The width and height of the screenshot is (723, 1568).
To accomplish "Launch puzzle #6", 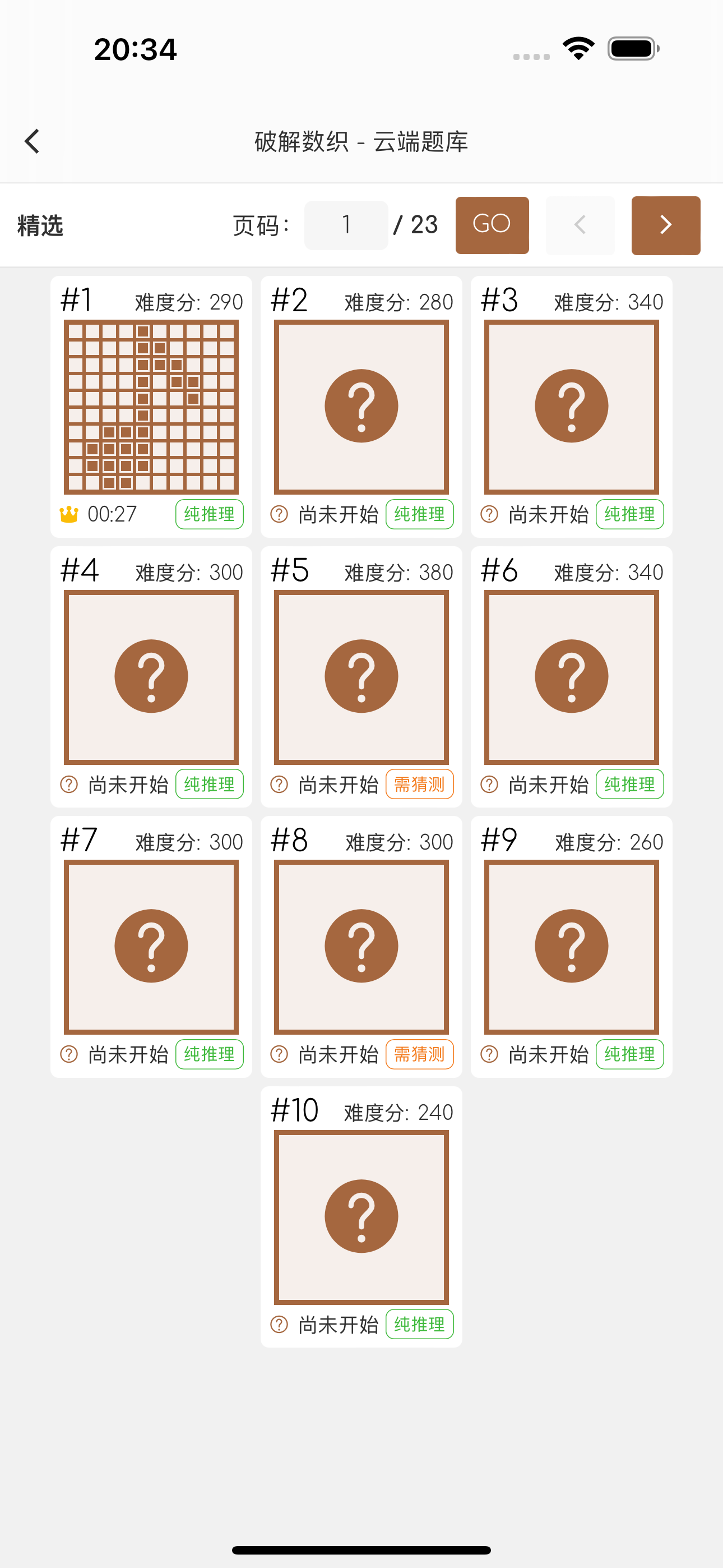I will (x=572, y=677).
